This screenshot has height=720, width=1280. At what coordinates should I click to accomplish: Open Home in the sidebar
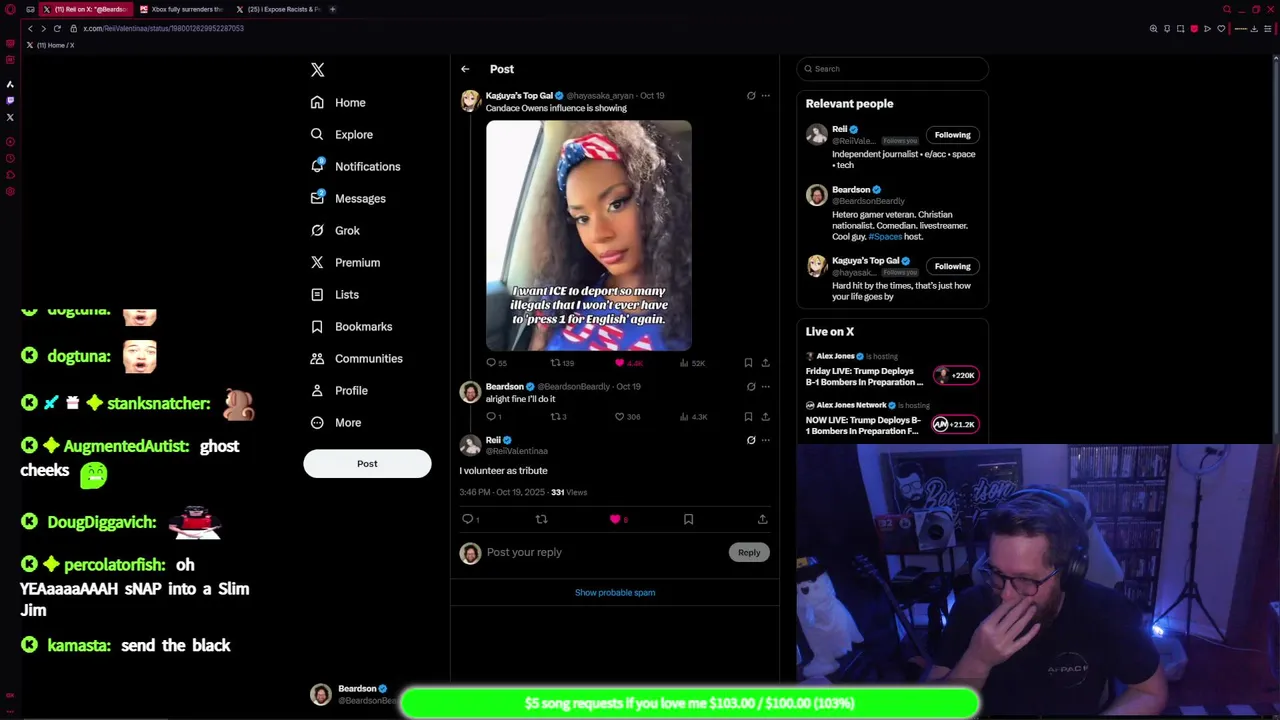349,103
